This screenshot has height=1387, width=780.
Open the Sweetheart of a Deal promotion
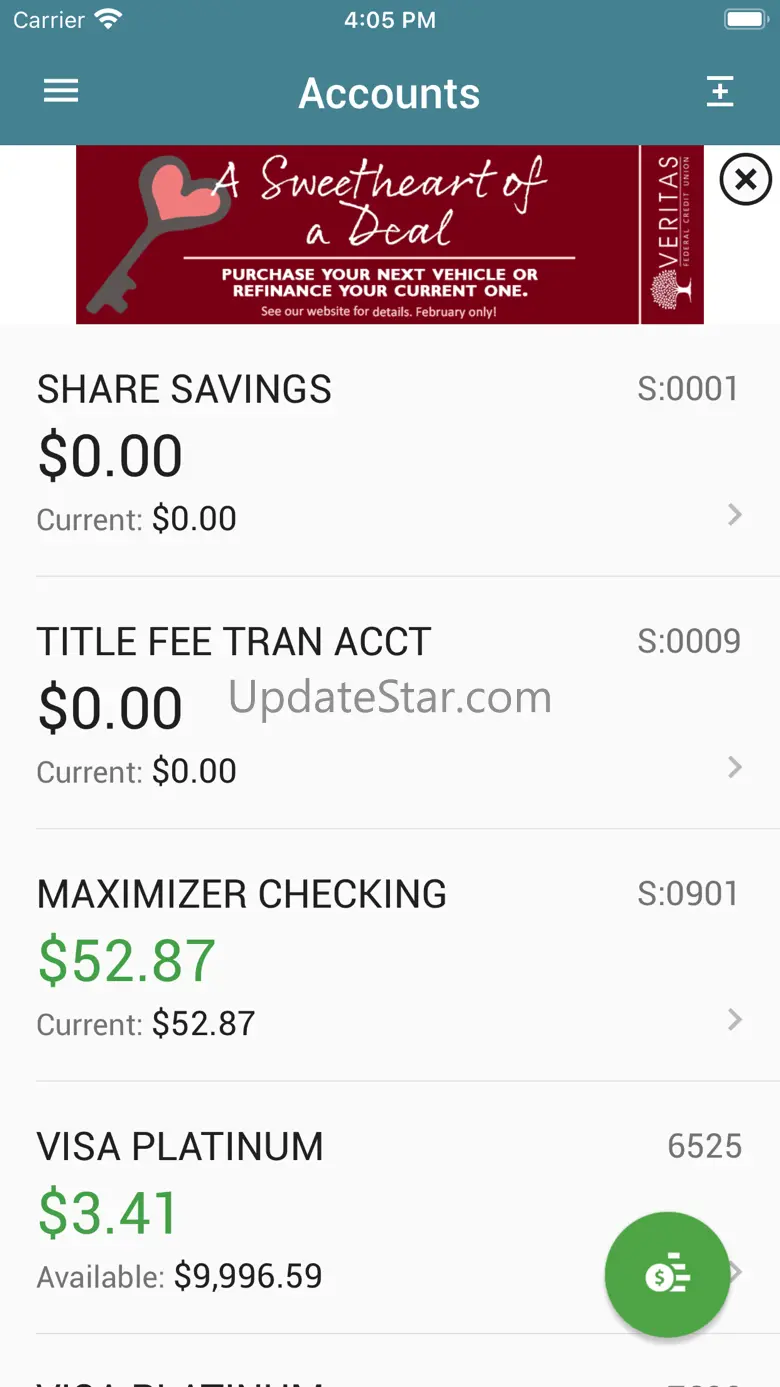[390, 235]
